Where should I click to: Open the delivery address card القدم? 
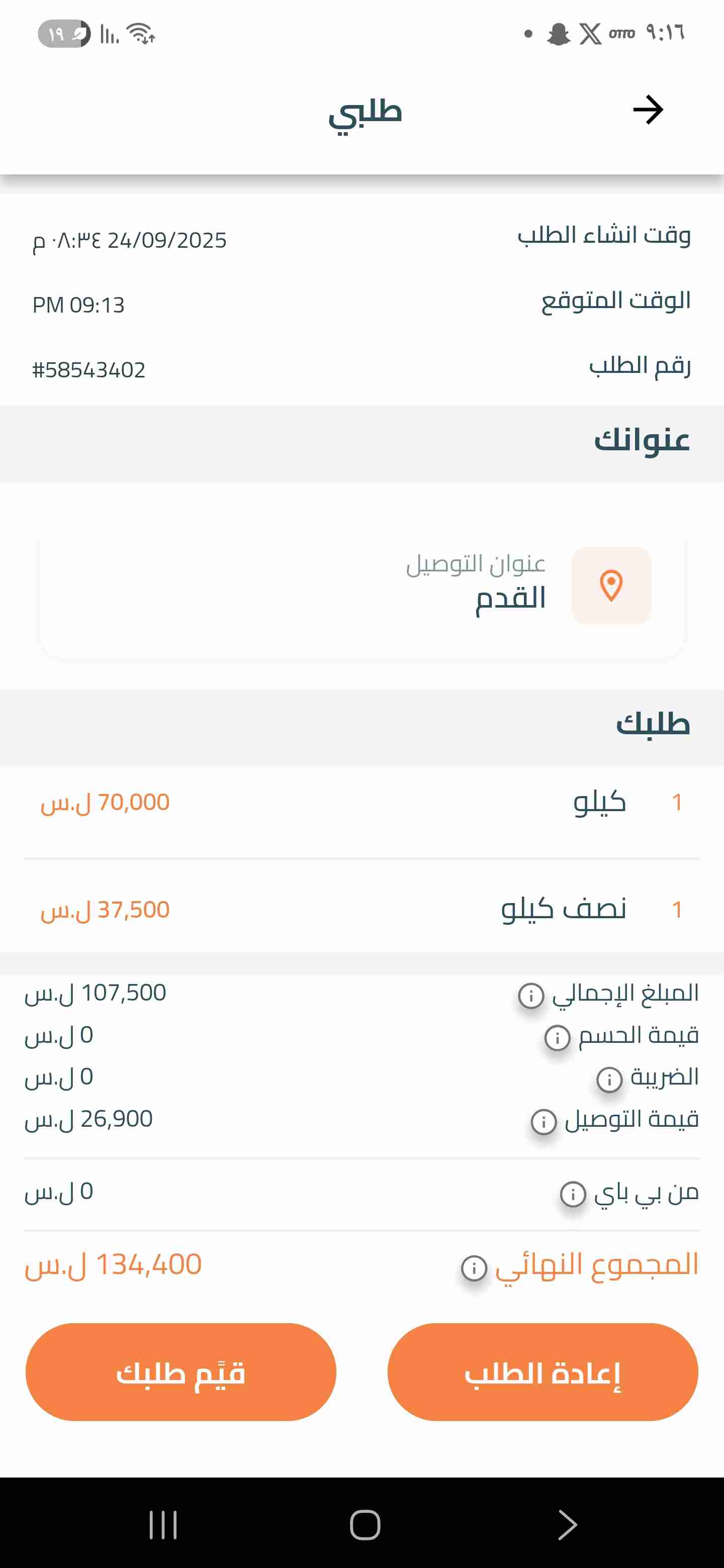(361, 585)
